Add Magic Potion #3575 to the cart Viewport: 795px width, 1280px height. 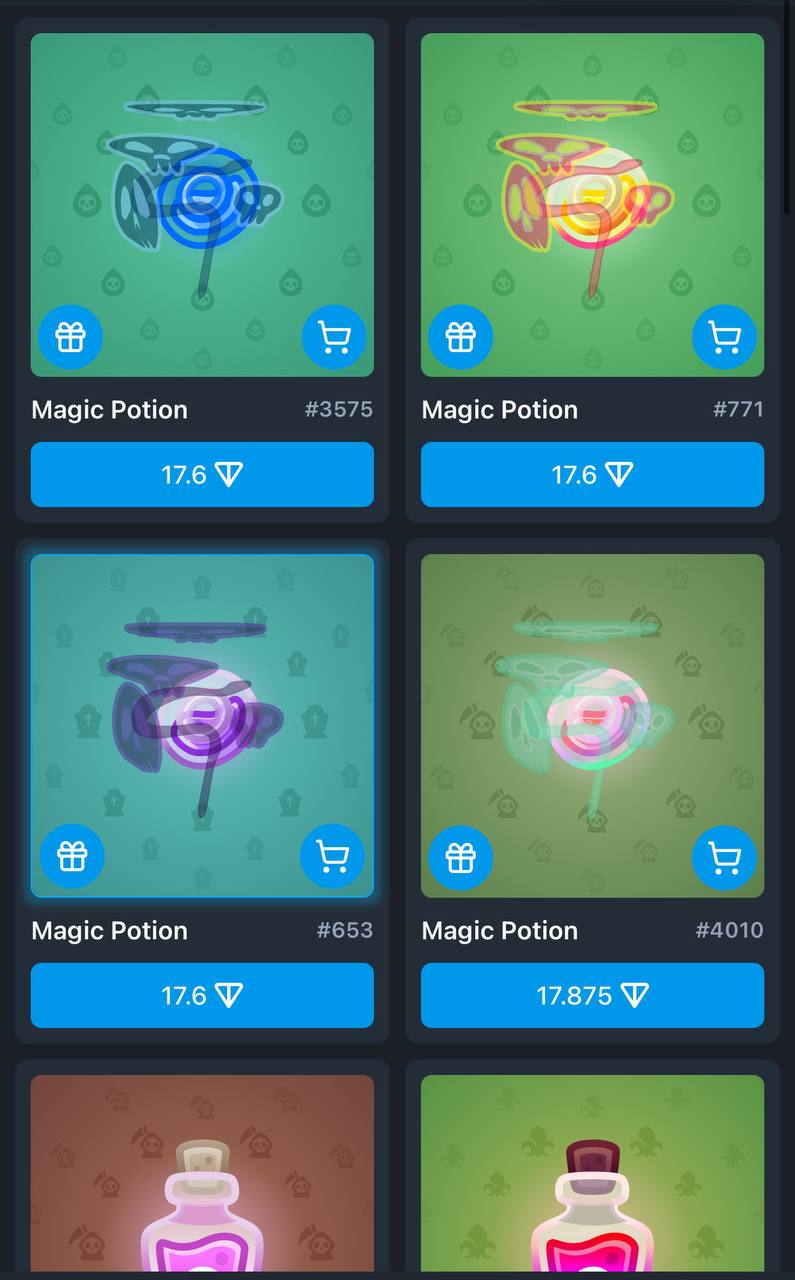pos(334,337)
